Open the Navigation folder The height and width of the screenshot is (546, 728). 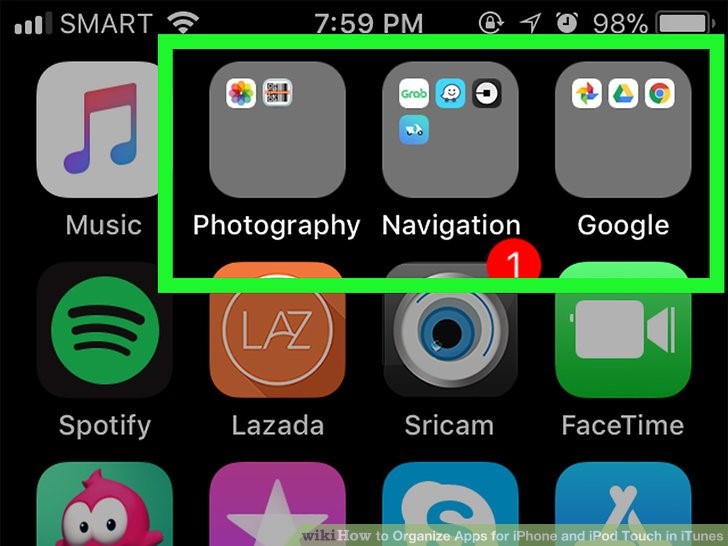(450, 128)
